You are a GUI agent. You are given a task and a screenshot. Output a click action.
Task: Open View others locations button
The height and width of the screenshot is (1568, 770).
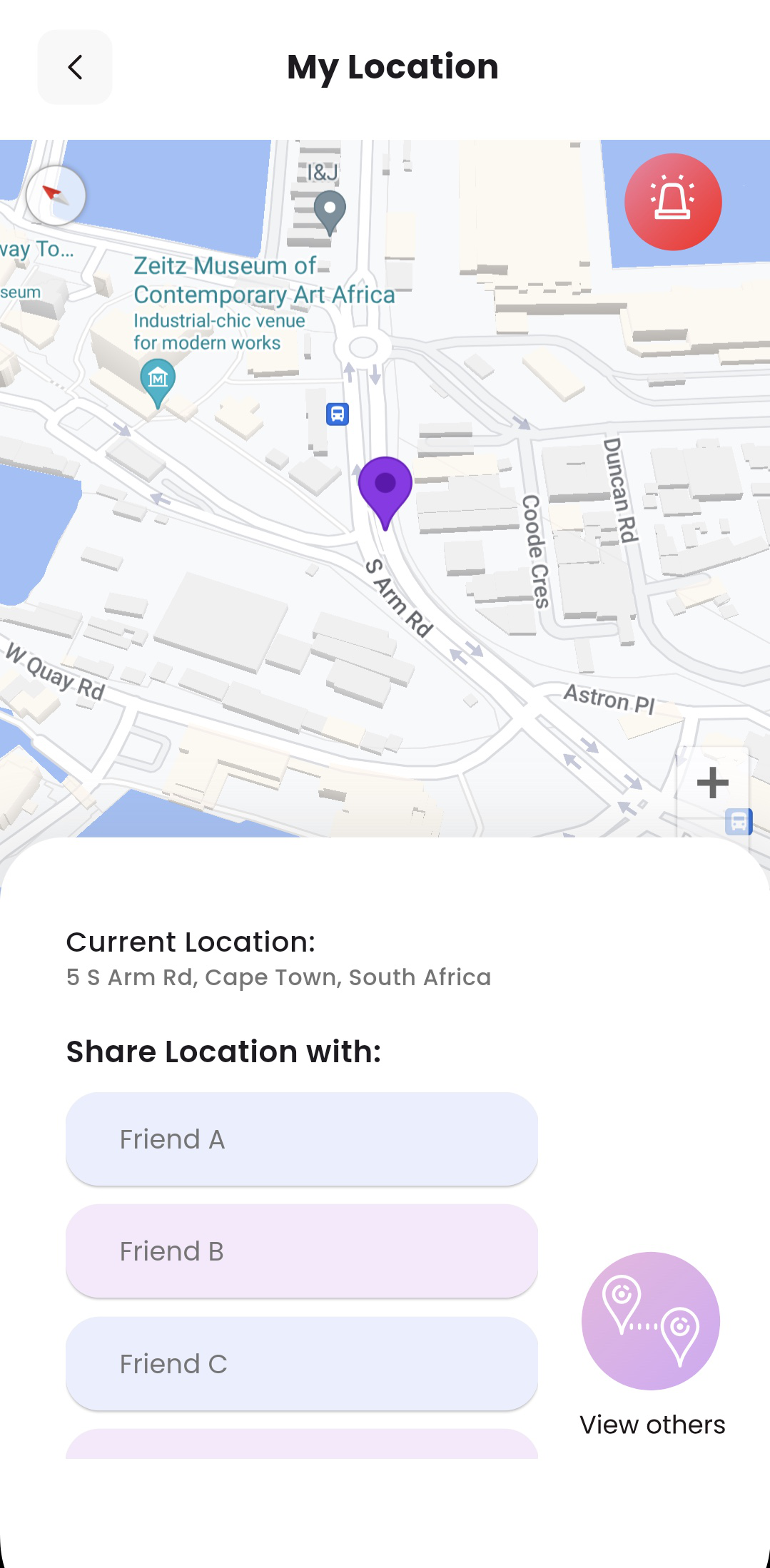[x=651, y=1321]
